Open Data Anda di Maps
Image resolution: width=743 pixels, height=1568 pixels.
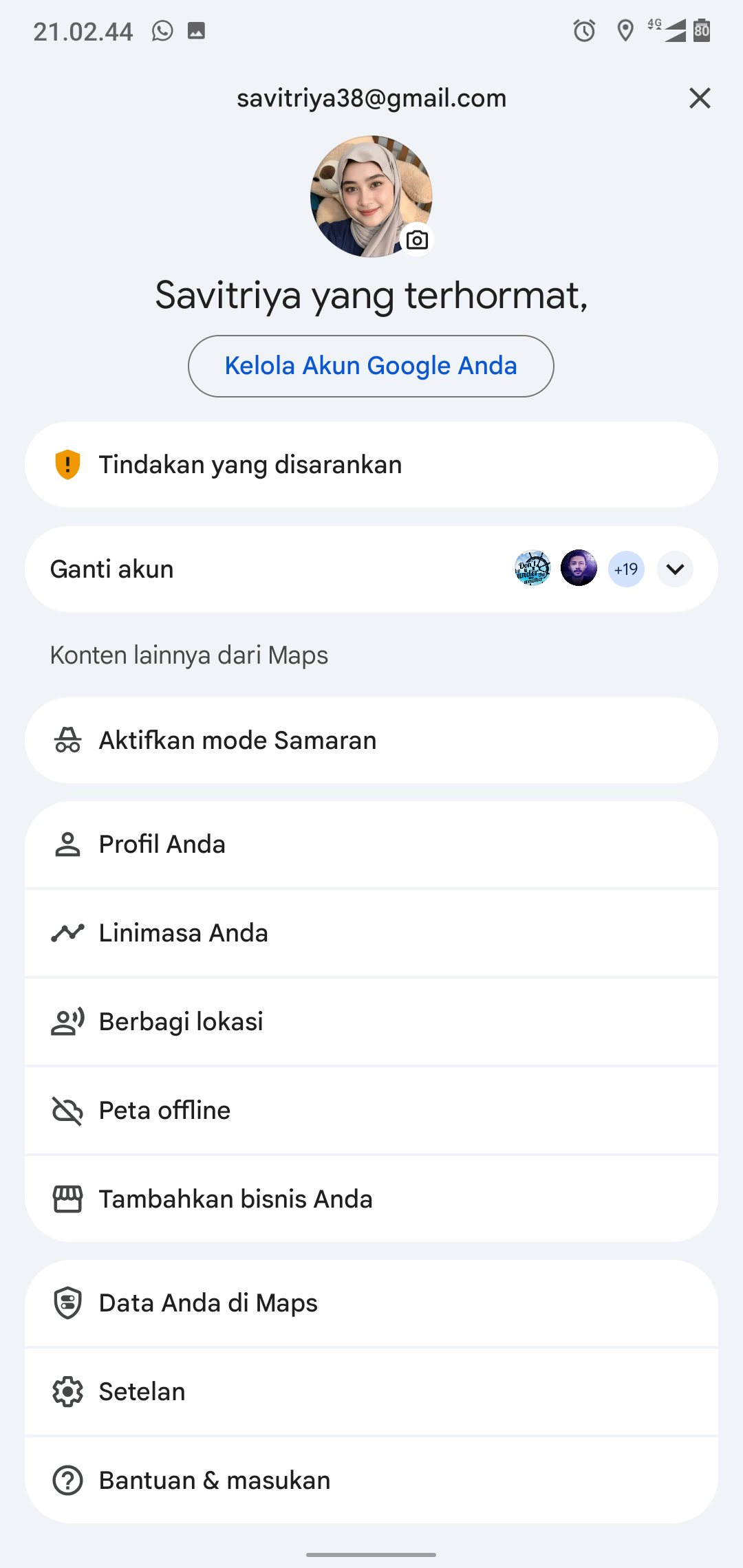coord(371,1303)
